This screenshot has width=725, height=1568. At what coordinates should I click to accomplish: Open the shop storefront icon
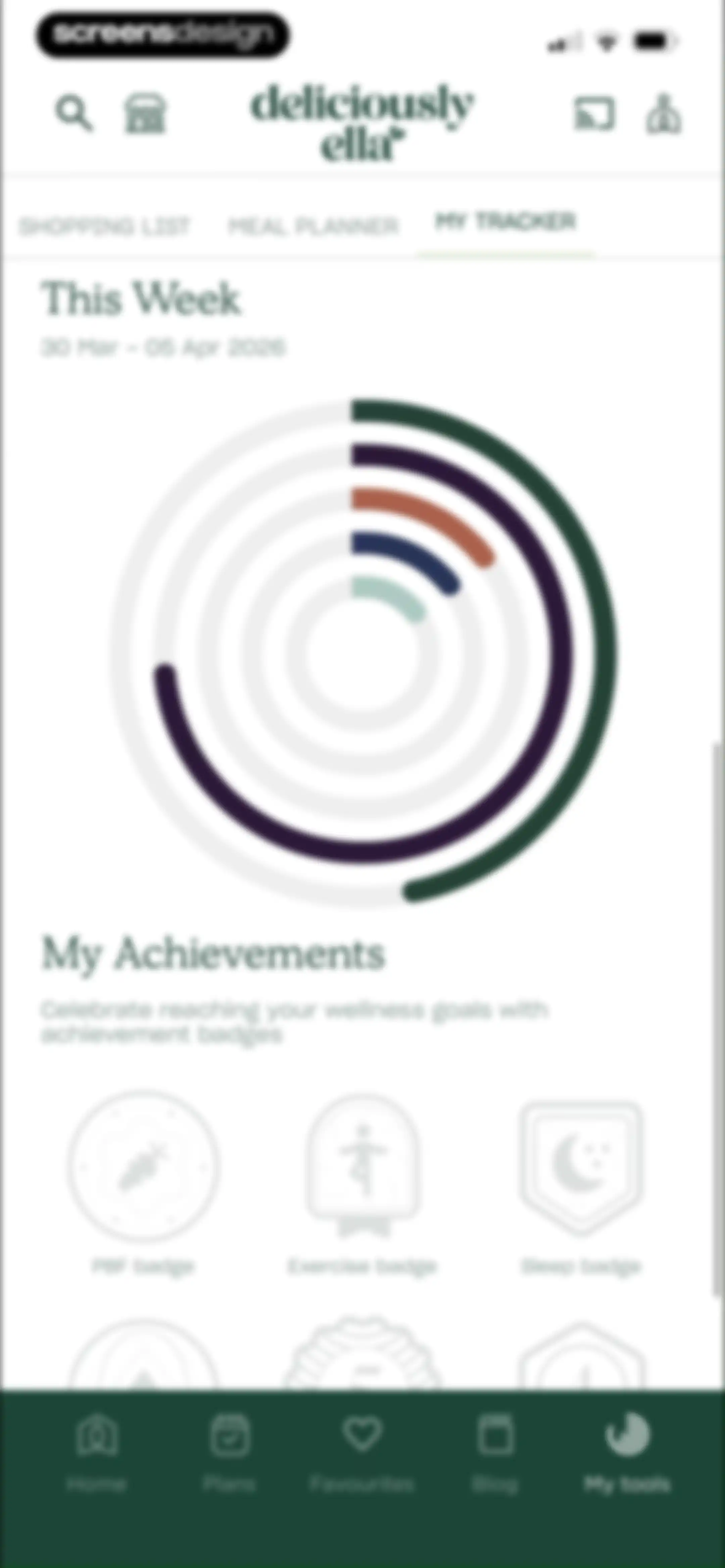[x=145, y=113]
